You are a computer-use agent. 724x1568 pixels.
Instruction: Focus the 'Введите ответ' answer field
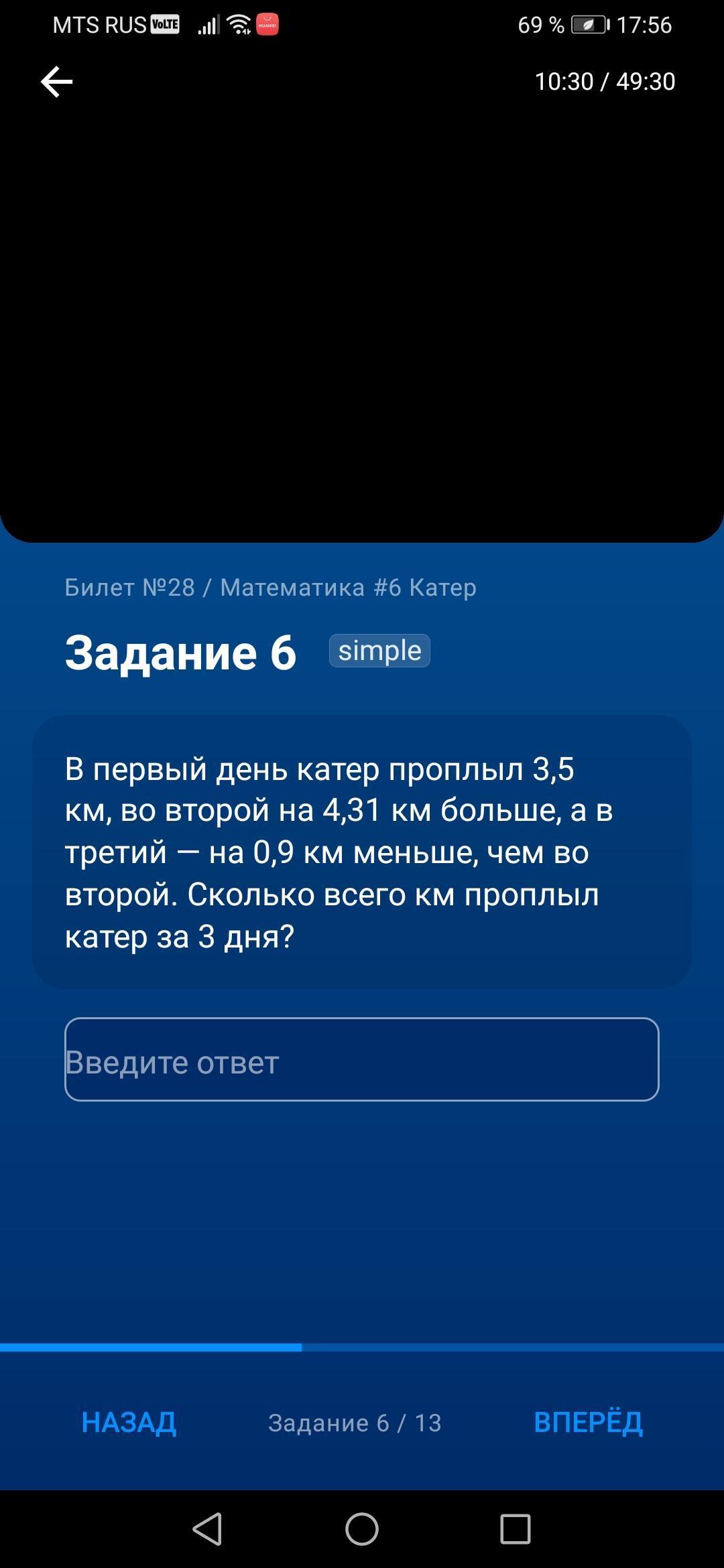click(362, 1059)
